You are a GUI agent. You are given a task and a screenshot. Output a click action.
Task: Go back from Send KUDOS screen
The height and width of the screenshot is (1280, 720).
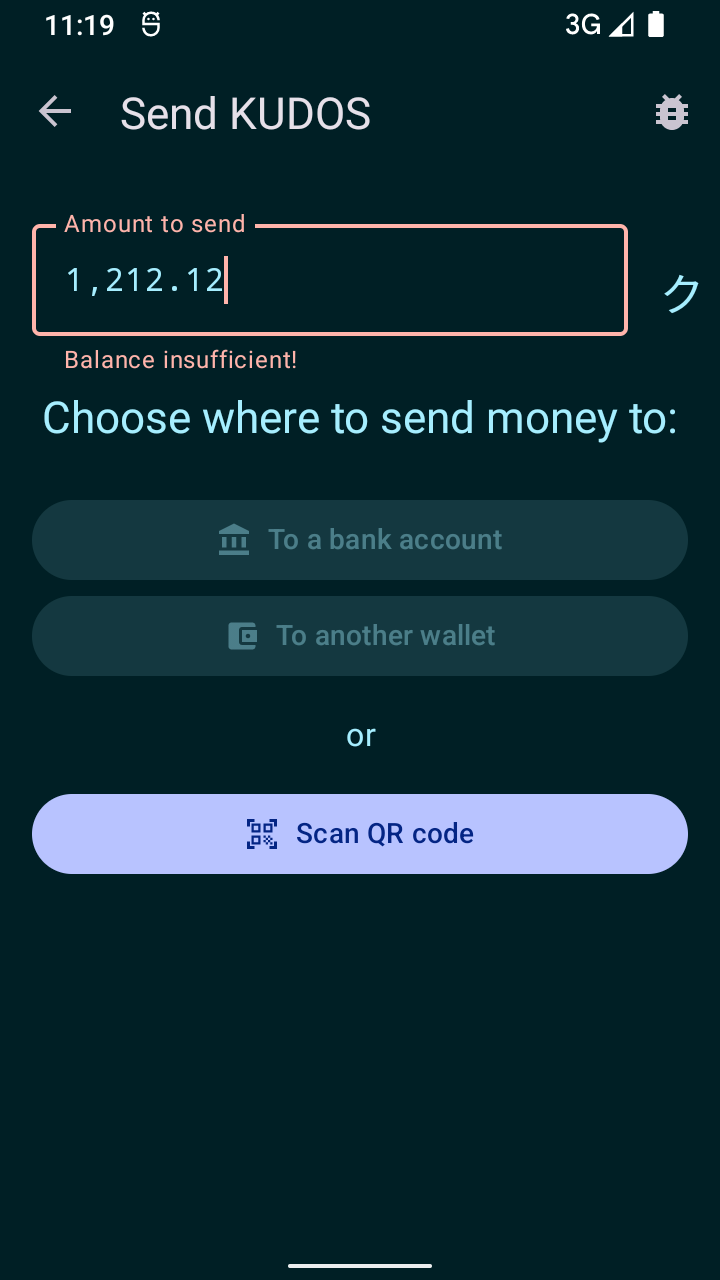[55, 112]
